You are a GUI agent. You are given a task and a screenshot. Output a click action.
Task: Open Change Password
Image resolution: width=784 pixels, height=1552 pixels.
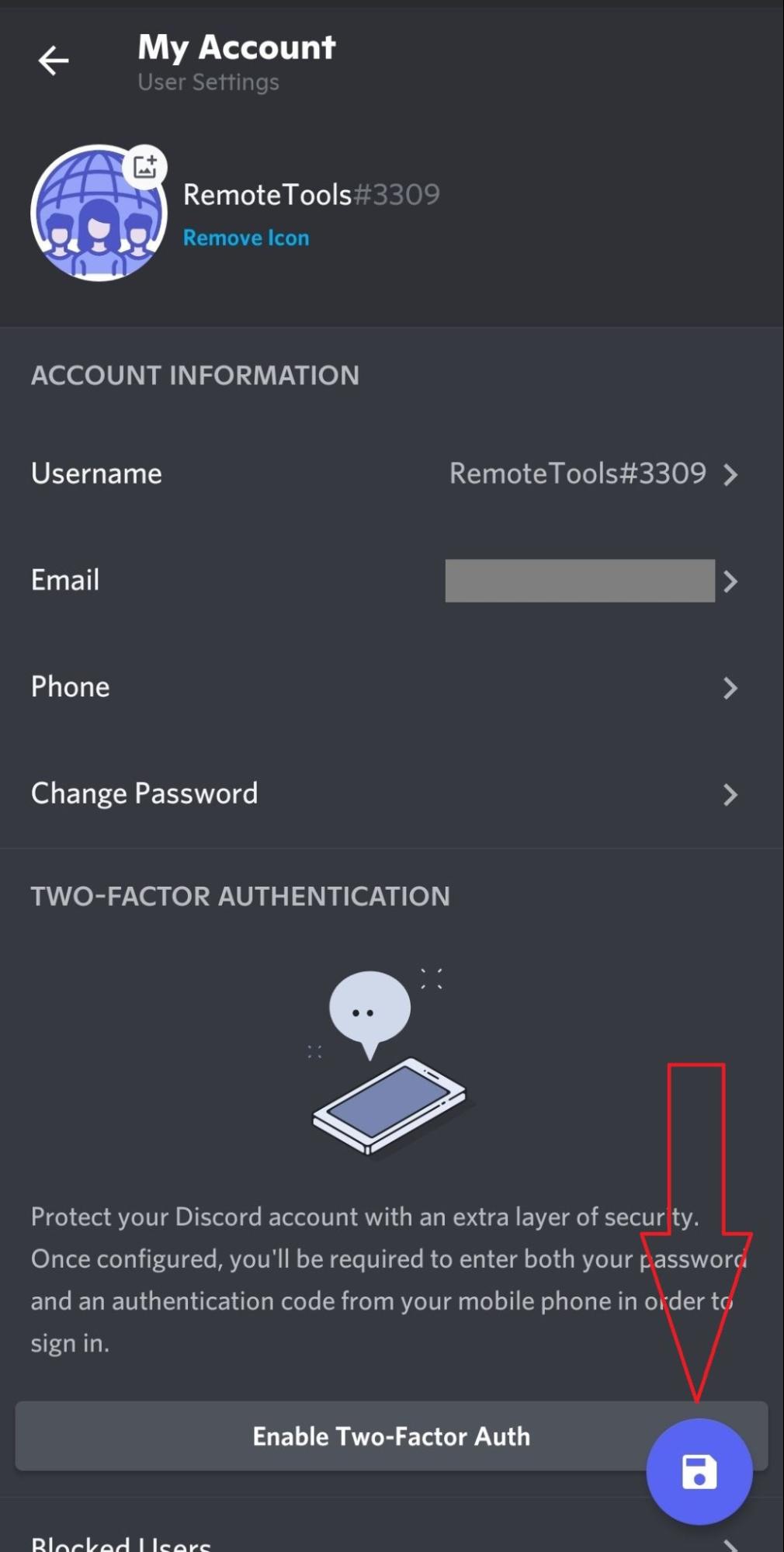[392, 793]
